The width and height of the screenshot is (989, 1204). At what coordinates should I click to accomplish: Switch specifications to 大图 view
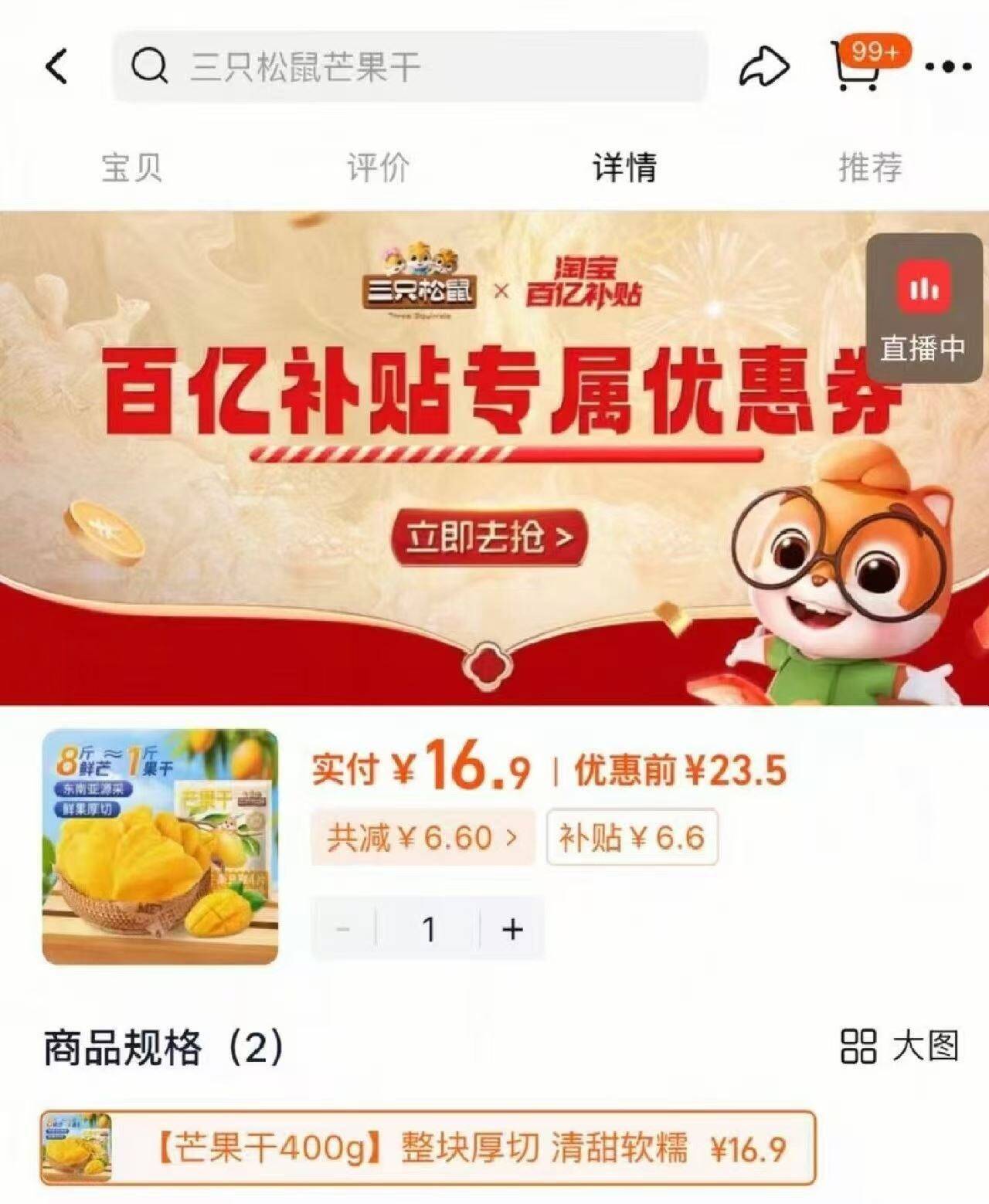(900, 1046)
